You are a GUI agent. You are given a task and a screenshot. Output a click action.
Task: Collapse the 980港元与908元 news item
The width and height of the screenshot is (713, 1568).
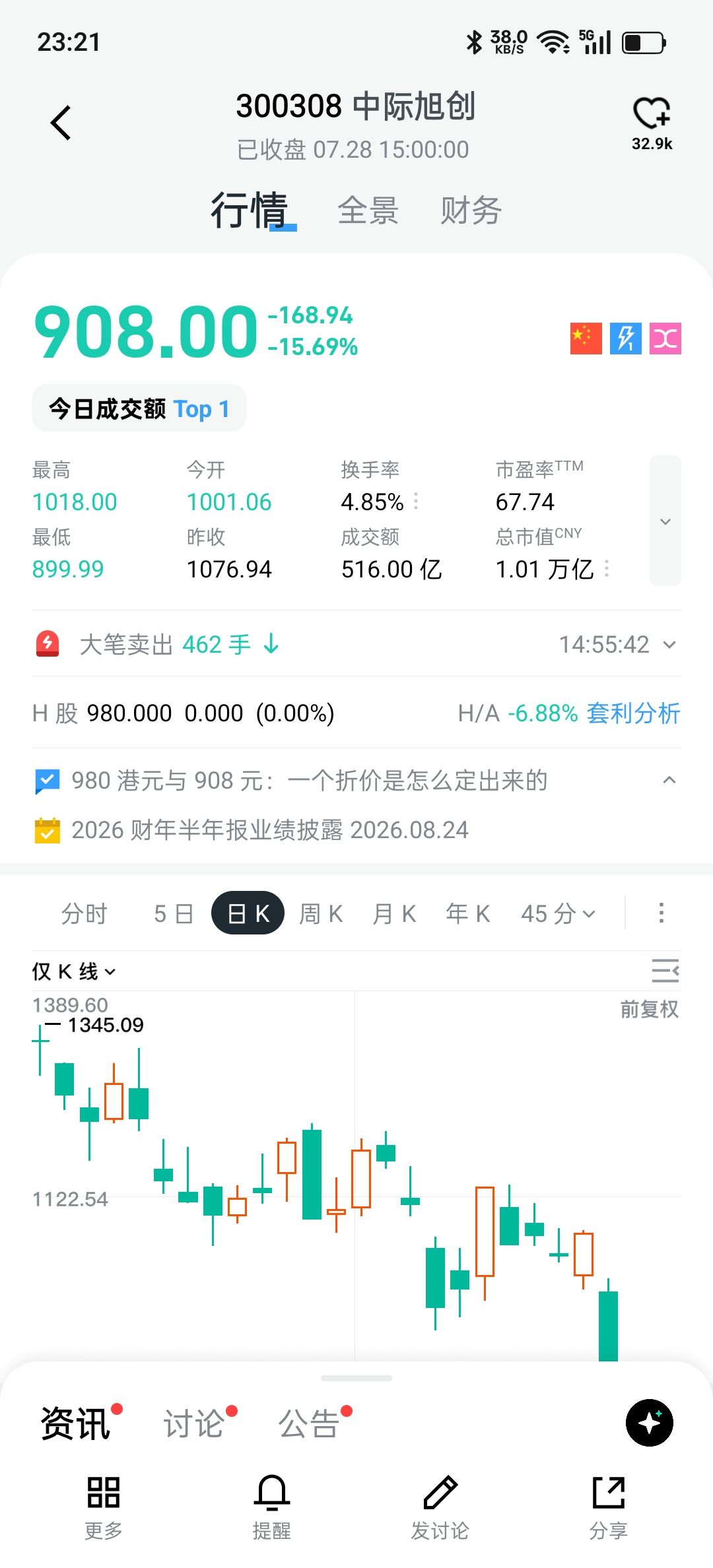point(669,780)
